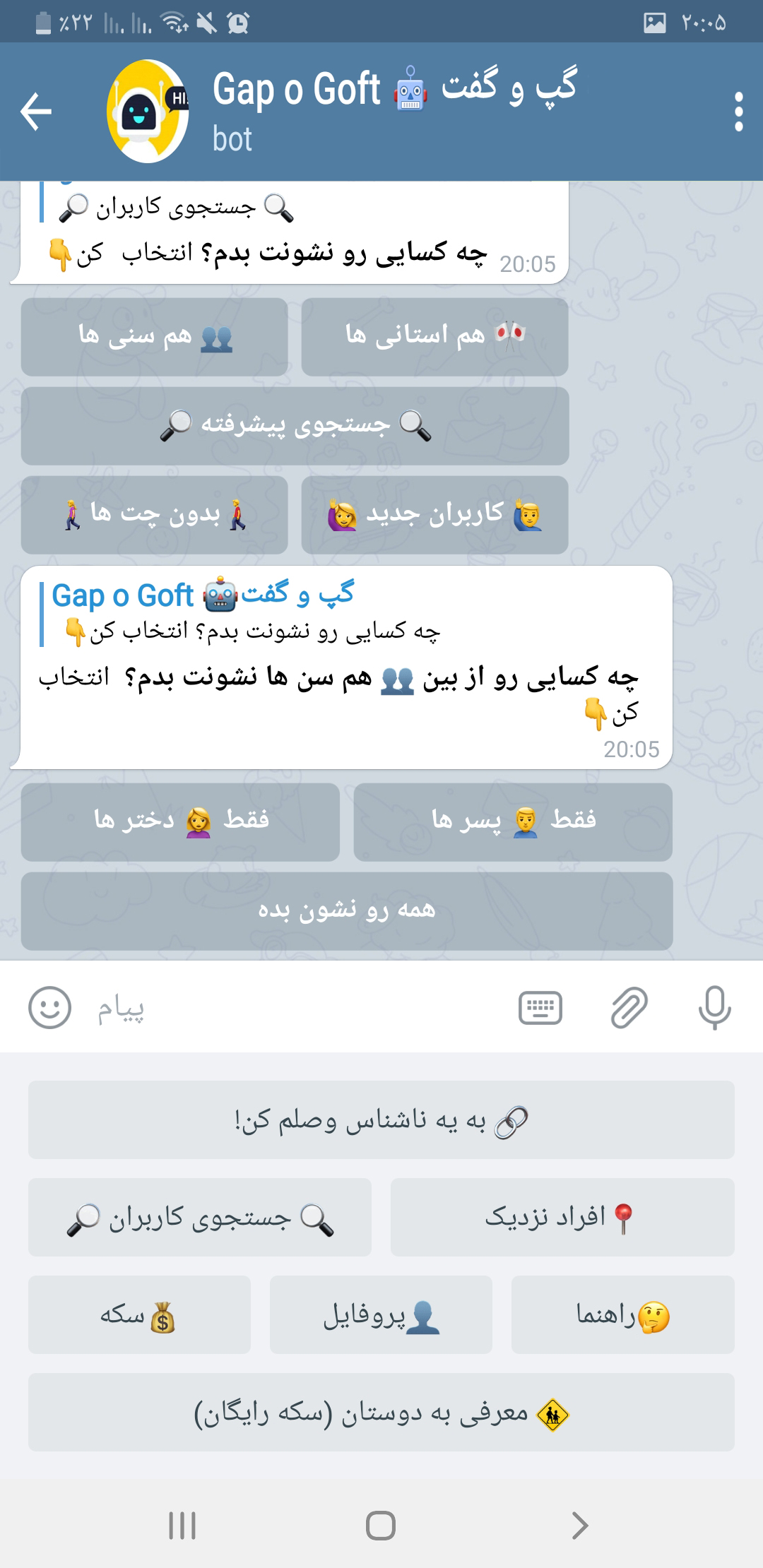Show کاربران جدید new users
This screenshot has height=1568, width=763.
point(434,515)
